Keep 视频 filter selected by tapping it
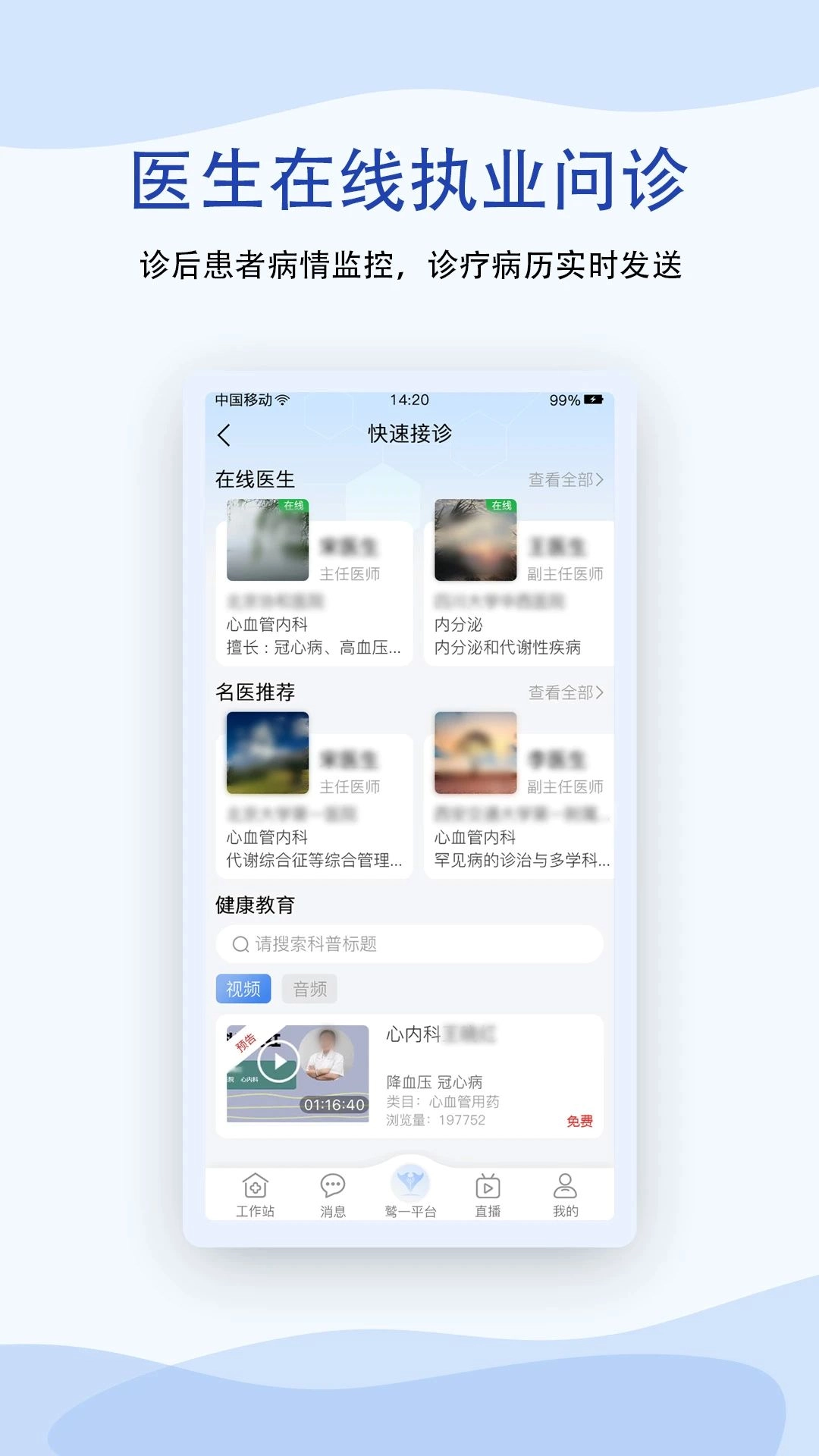Screen dimensions: 819x1456 click(x=243, y=988)
